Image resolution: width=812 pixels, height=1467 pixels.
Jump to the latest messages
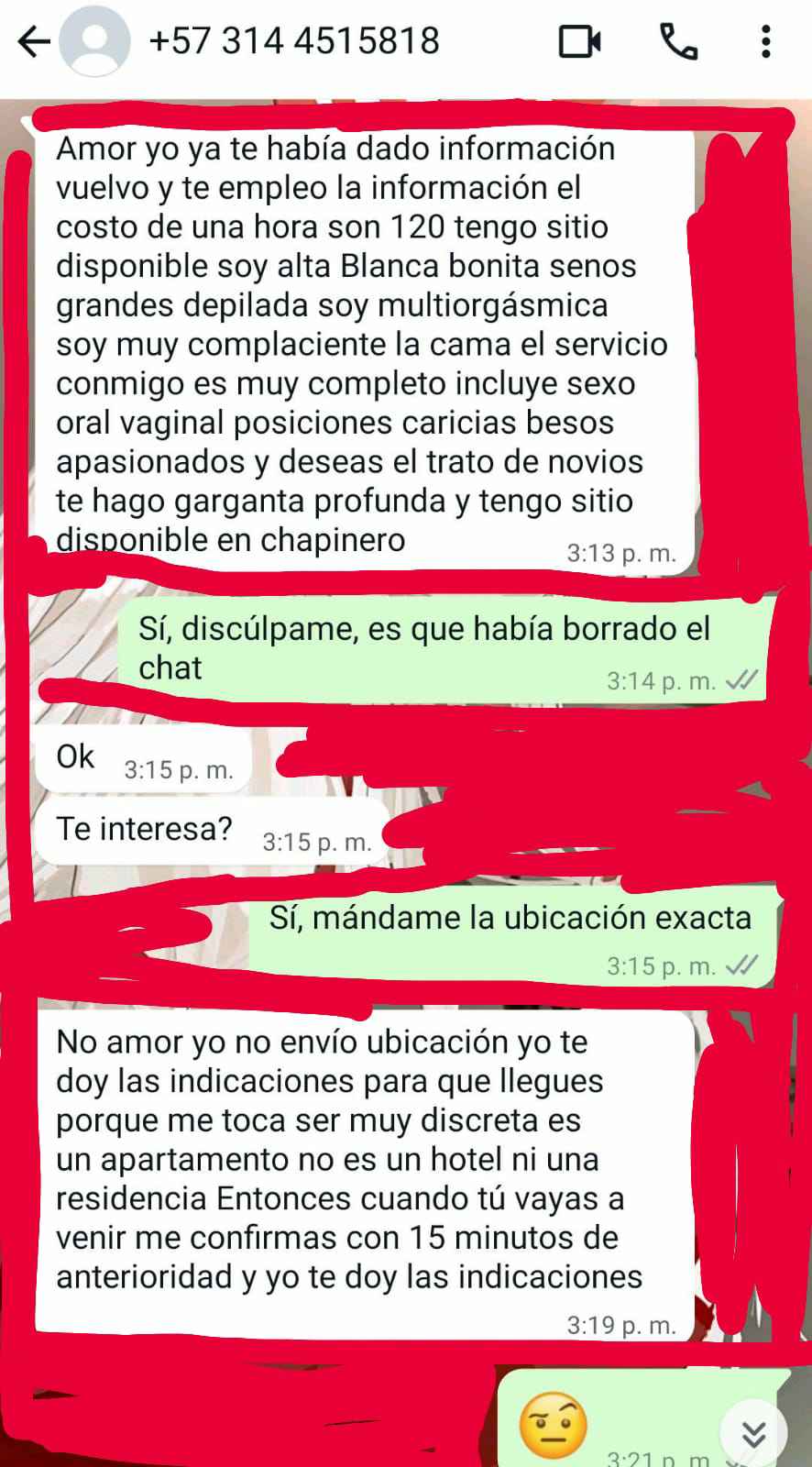(x=753, y=1433)
